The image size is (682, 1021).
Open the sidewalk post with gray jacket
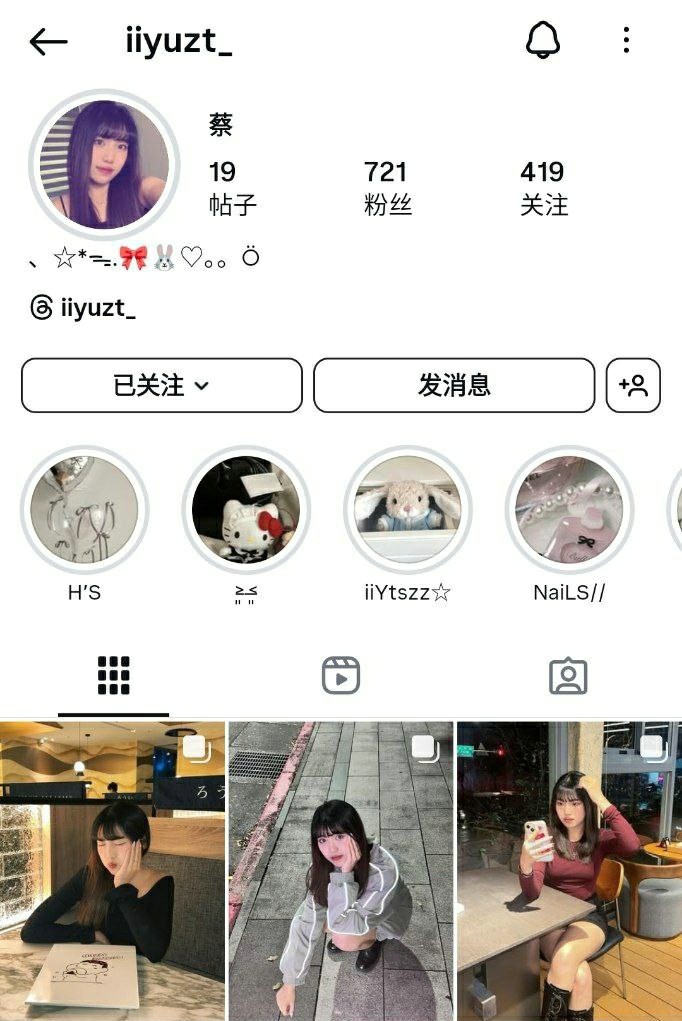340,870
